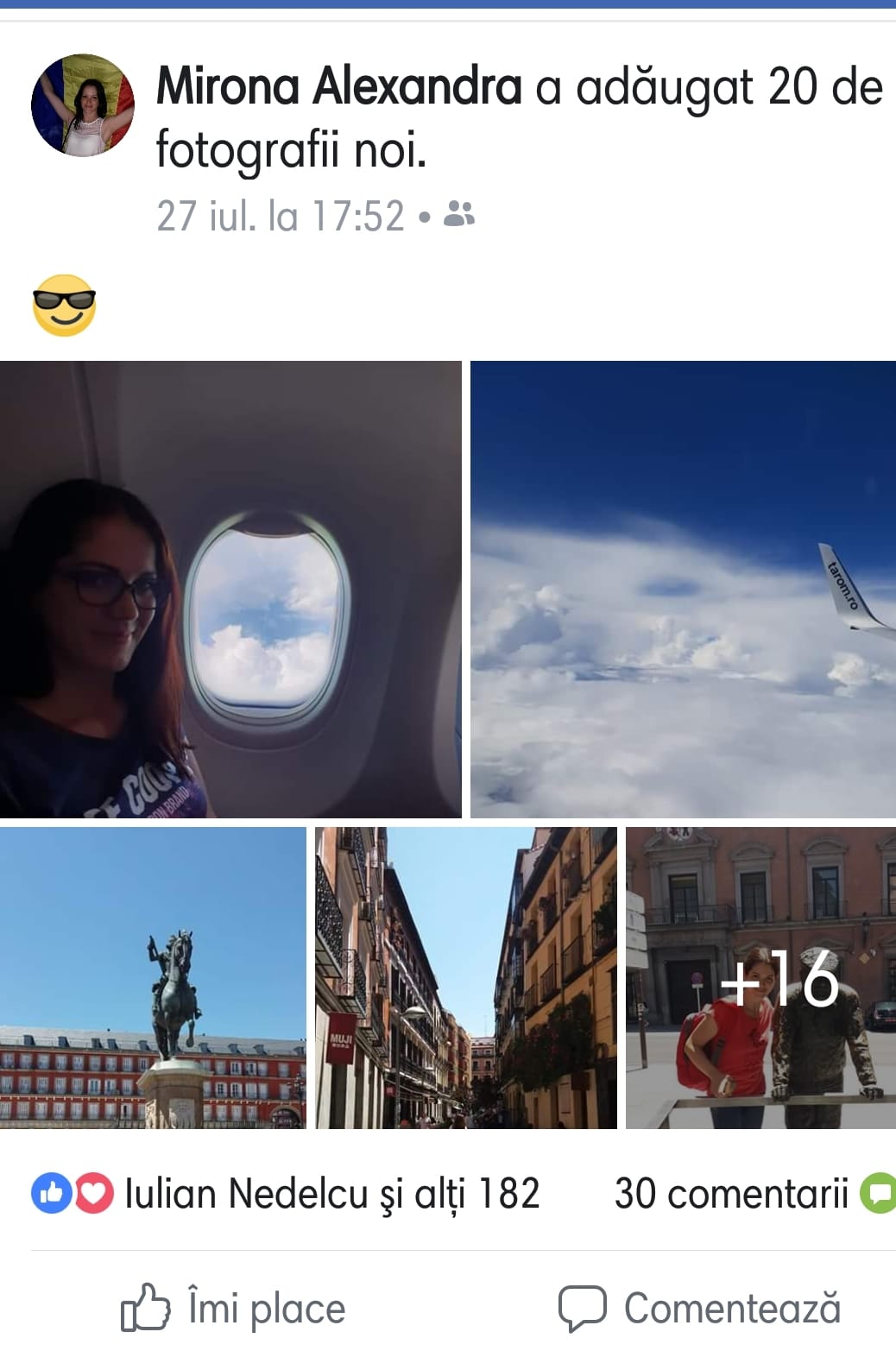Viewport: 896px width, 1357px height.
Task: View the narrow street photo
Action: pyautogui.click(x=465, y=977)
